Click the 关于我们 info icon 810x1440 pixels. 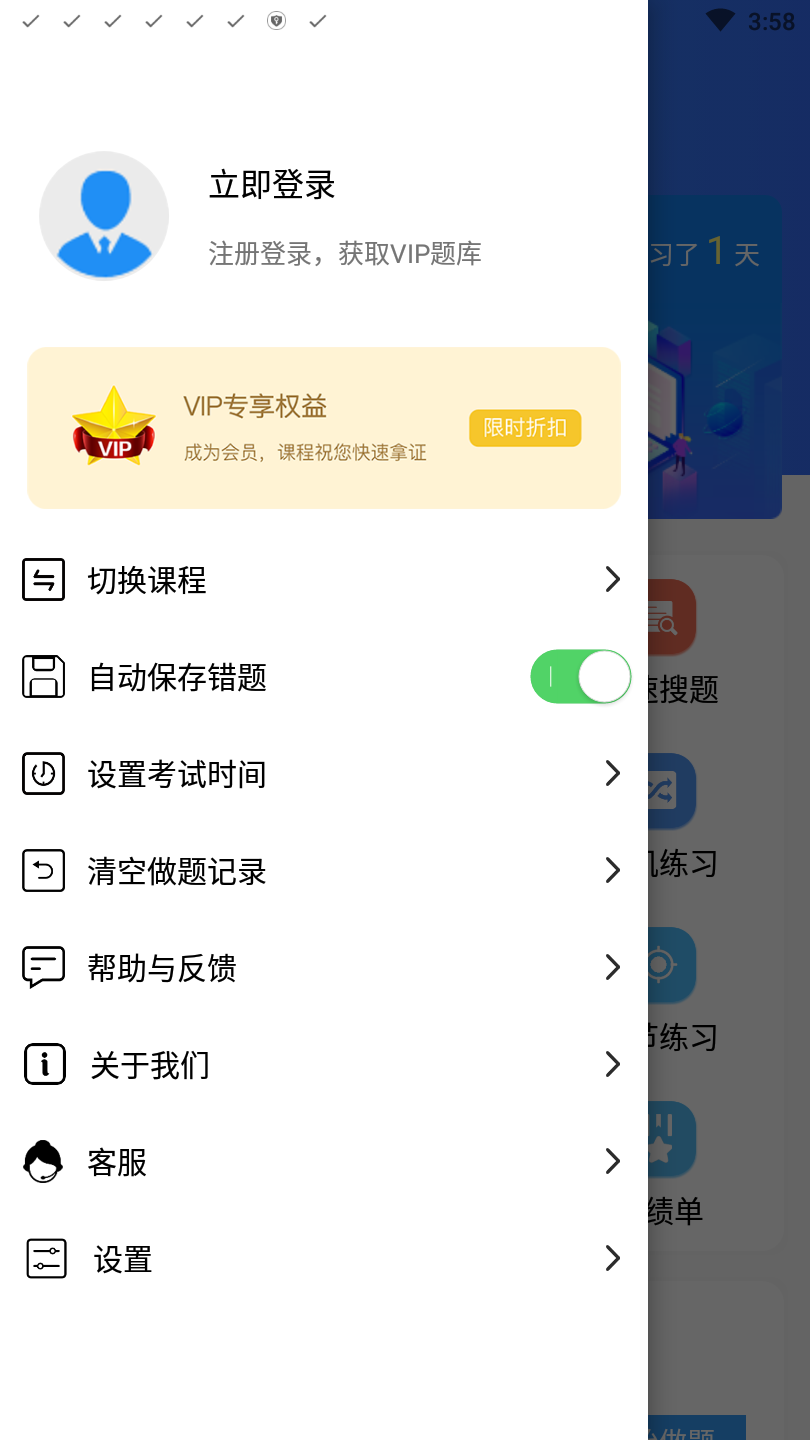click(x=44, y=1064)
